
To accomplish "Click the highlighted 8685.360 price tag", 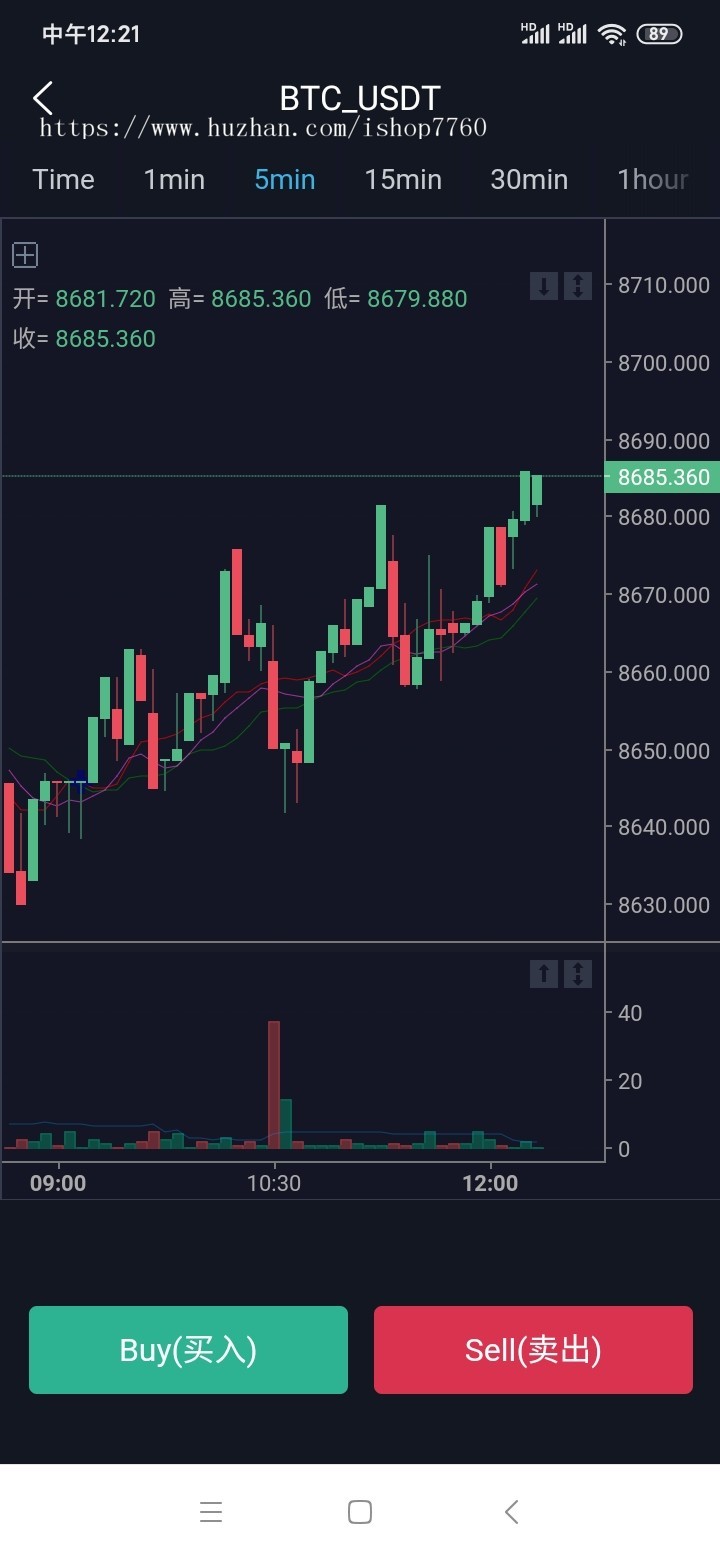I will click(662, 477).
